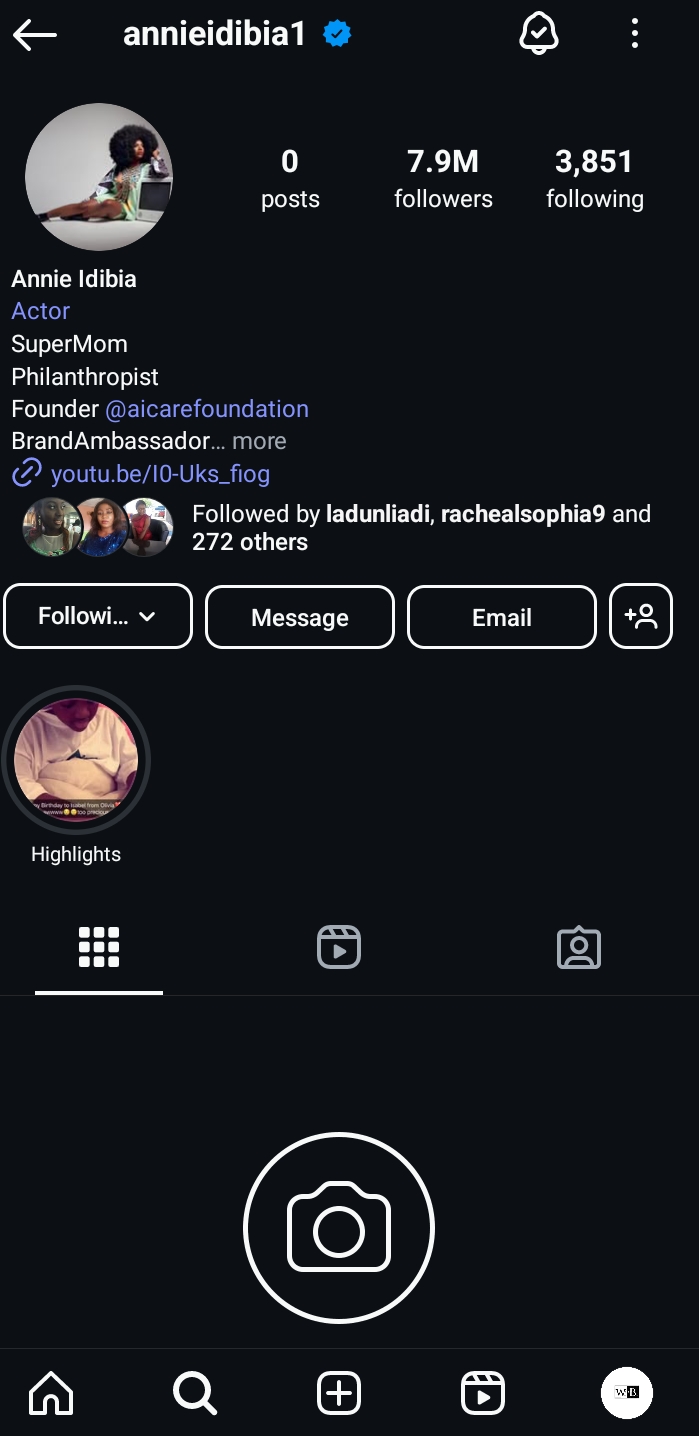This screenshot has height=1436, width=699.
Task: Open the three-dot overflow menu
Action: tap(634, 35)
